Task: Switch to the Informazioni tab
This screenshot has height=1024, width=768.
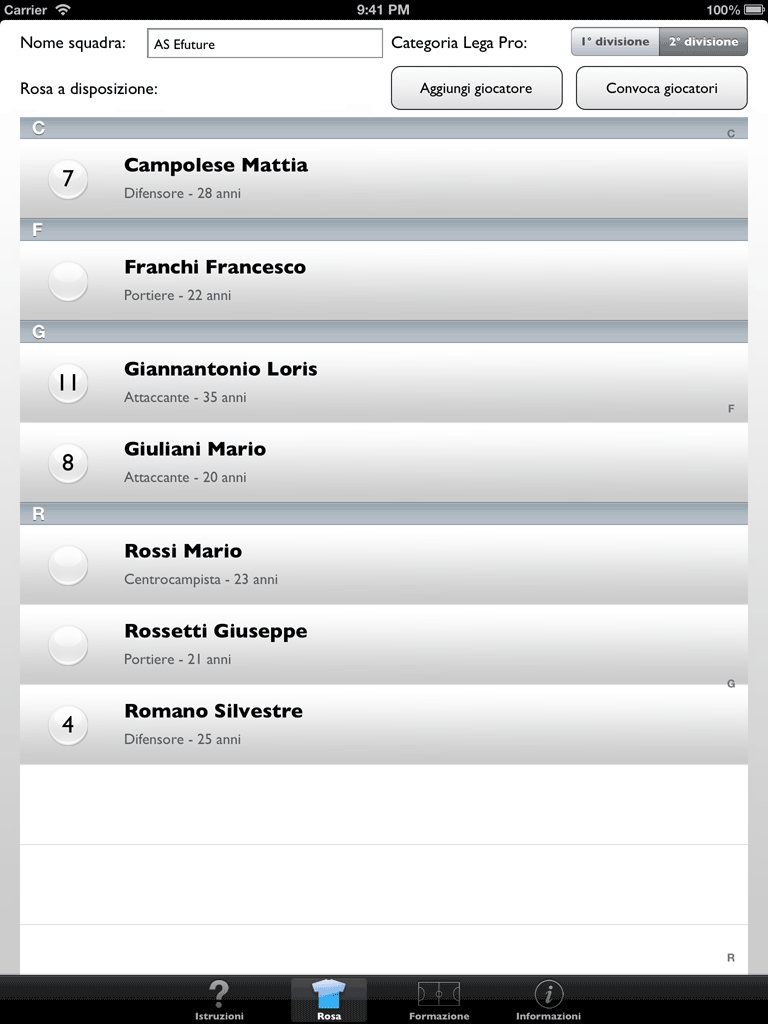Action: (x=548, y=1000)
